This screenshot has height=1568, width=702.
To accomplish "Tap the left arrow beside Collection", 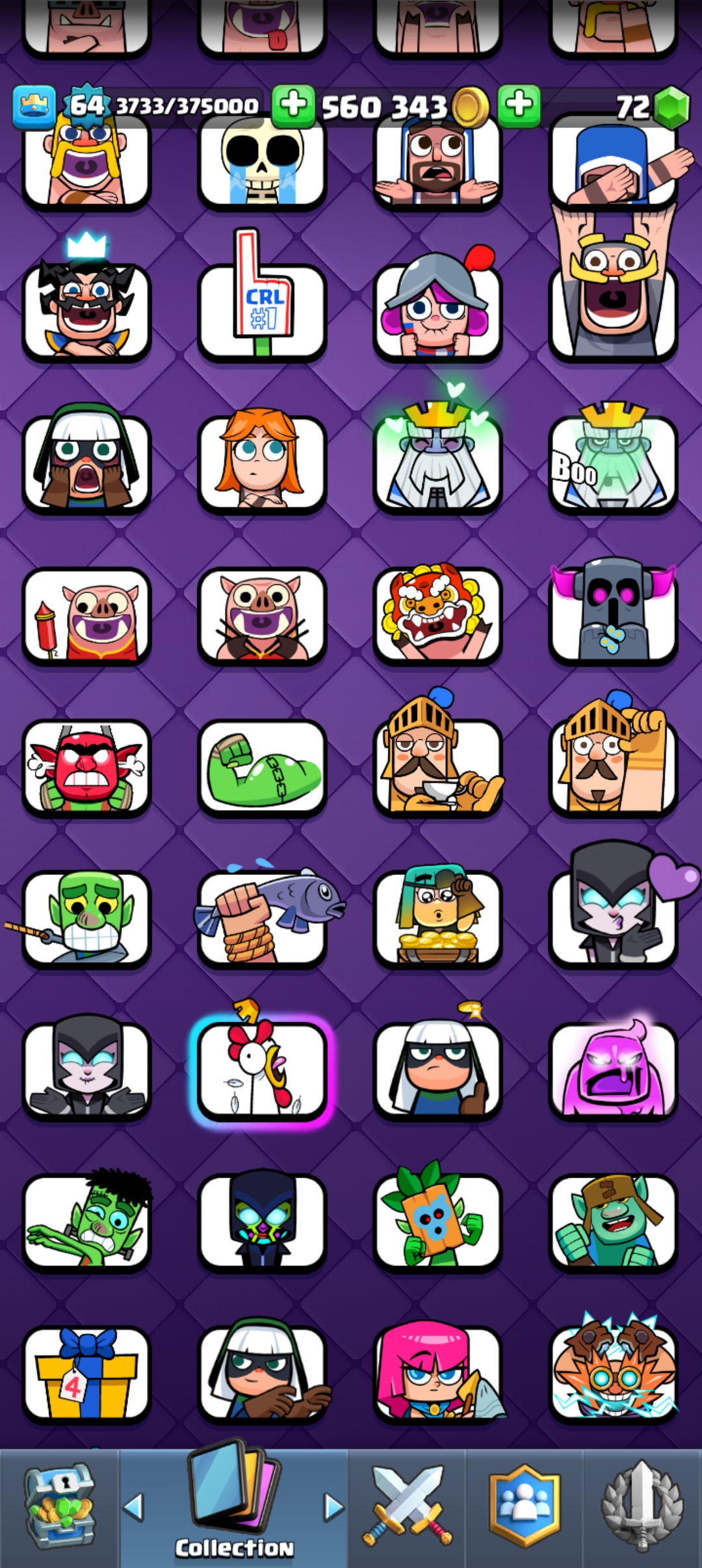I will (134, 1507).
